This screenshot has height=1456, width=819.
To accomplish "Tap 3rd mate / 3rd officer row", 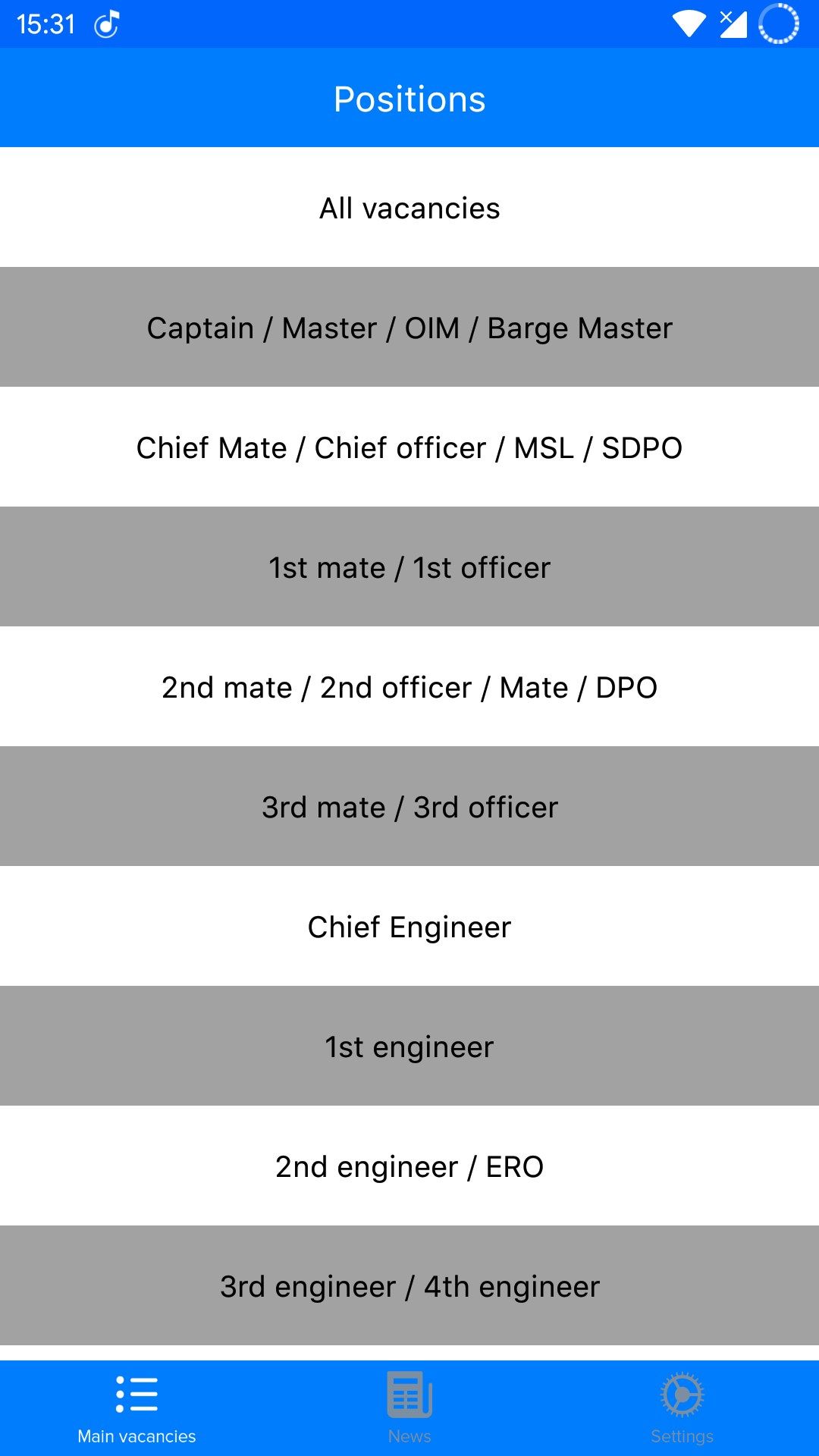I will tap(409, 806).
